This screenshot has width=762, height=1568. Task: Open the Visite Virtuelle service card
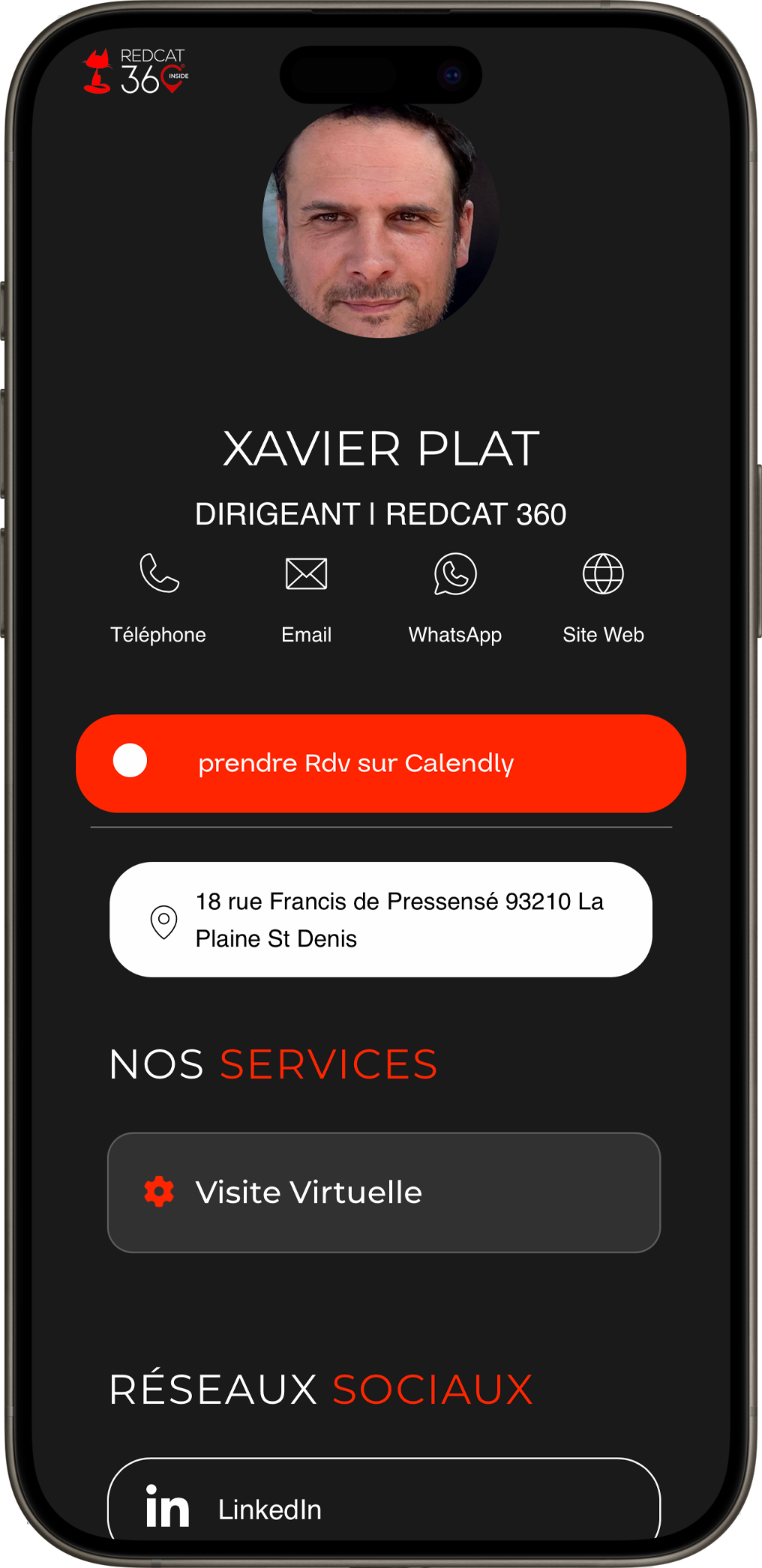(x=383, y=1192)
